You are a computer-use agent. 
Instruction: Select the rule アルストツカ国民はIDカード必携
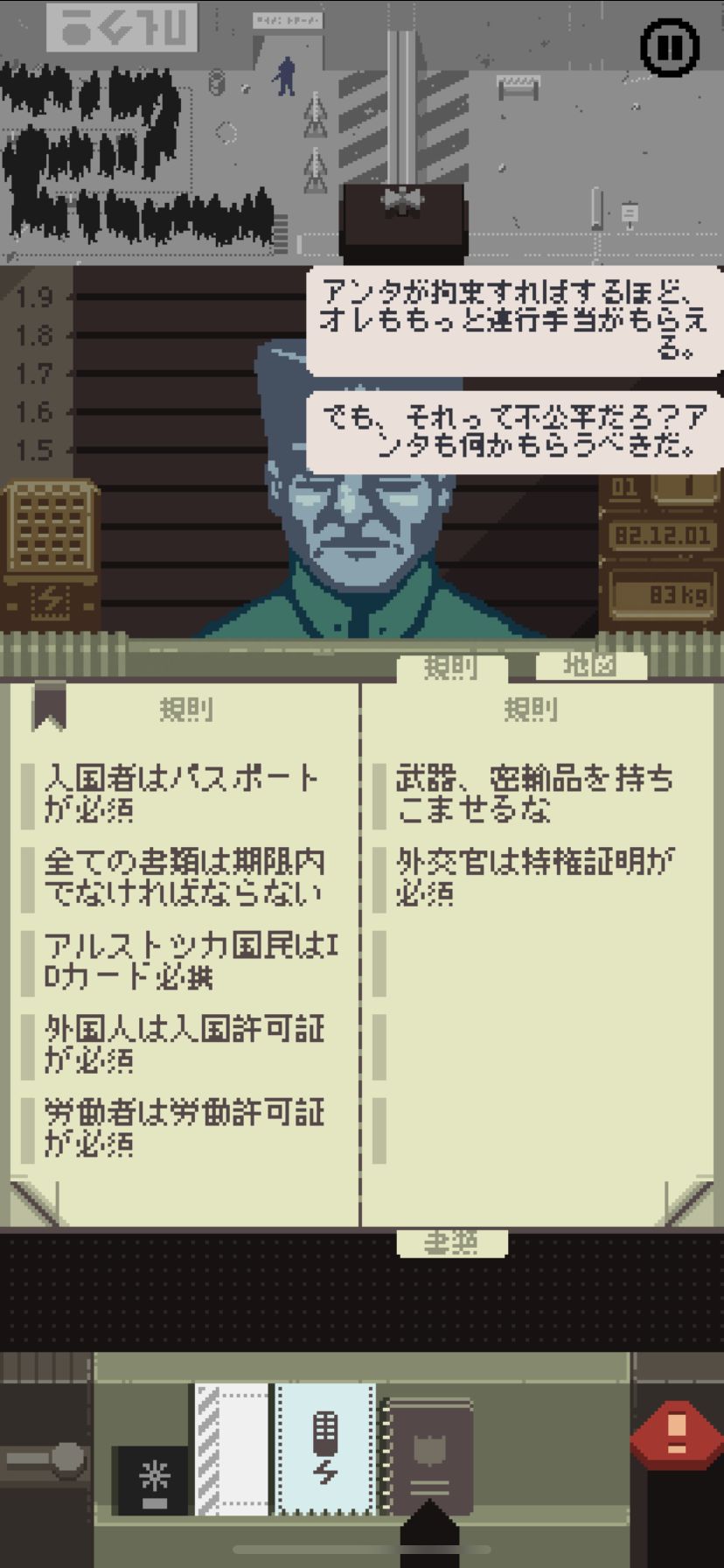(x=181, y=961)
